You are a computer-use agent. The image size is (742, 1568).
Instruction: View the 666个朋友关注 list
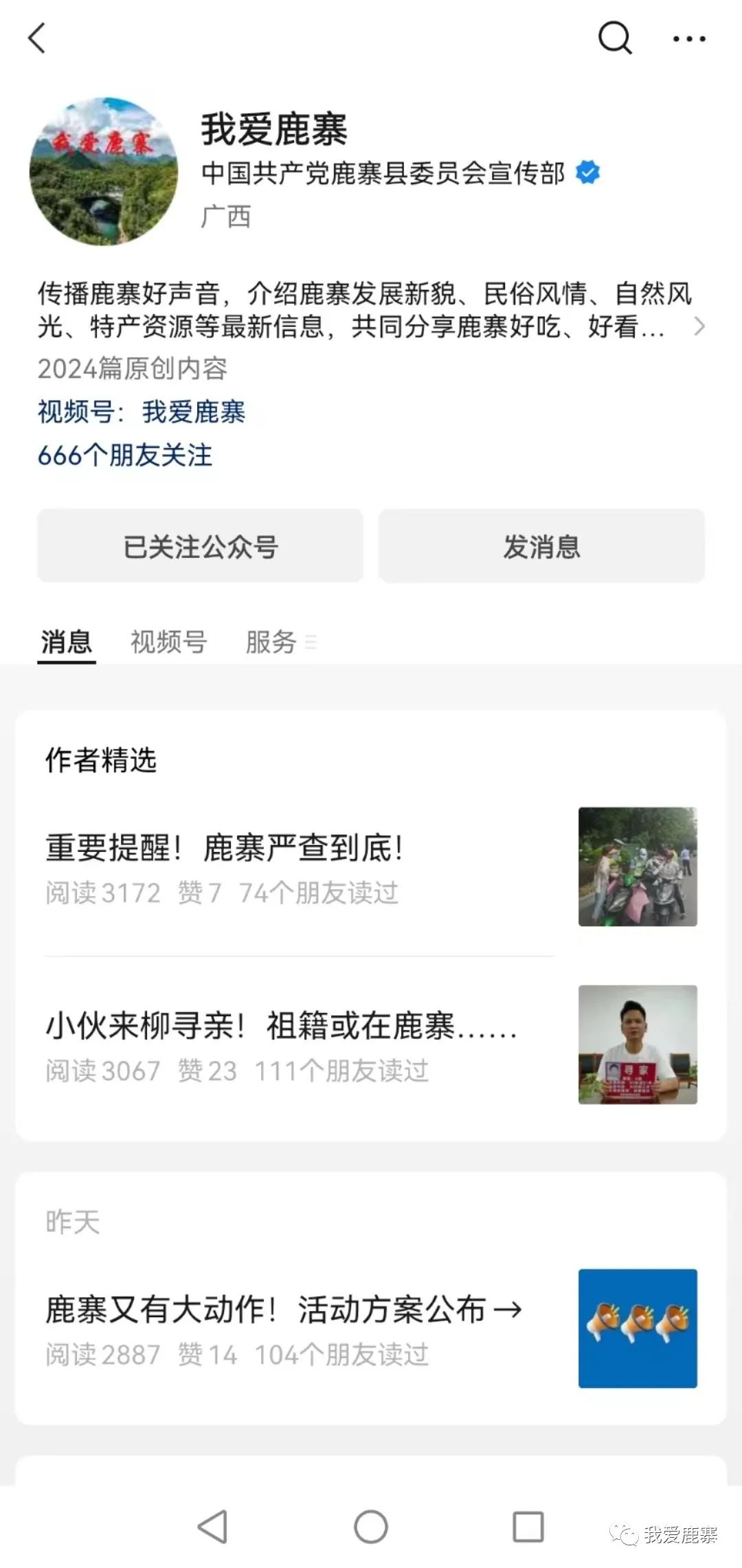(x=125, y=456)
